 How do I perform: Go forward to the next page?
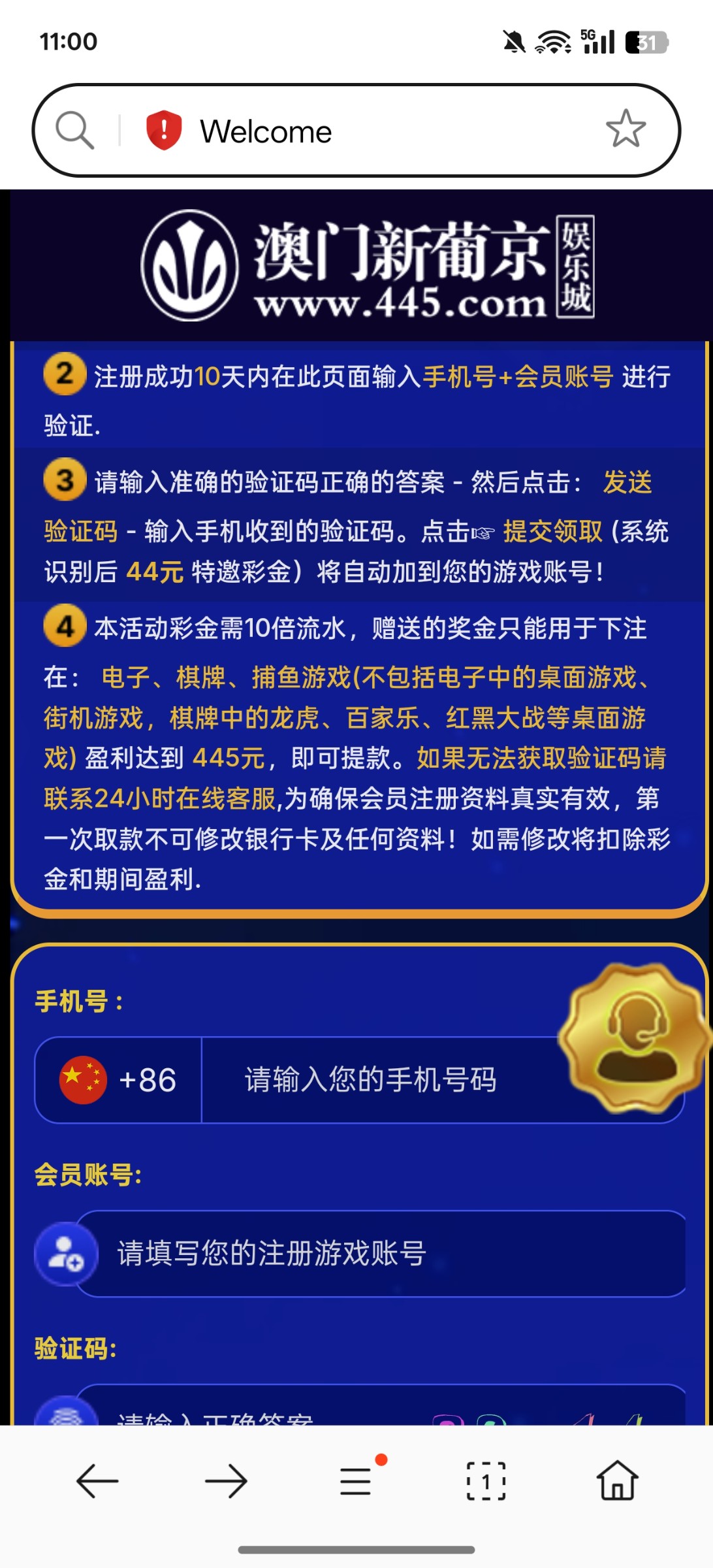click(x=226, y=1481)
